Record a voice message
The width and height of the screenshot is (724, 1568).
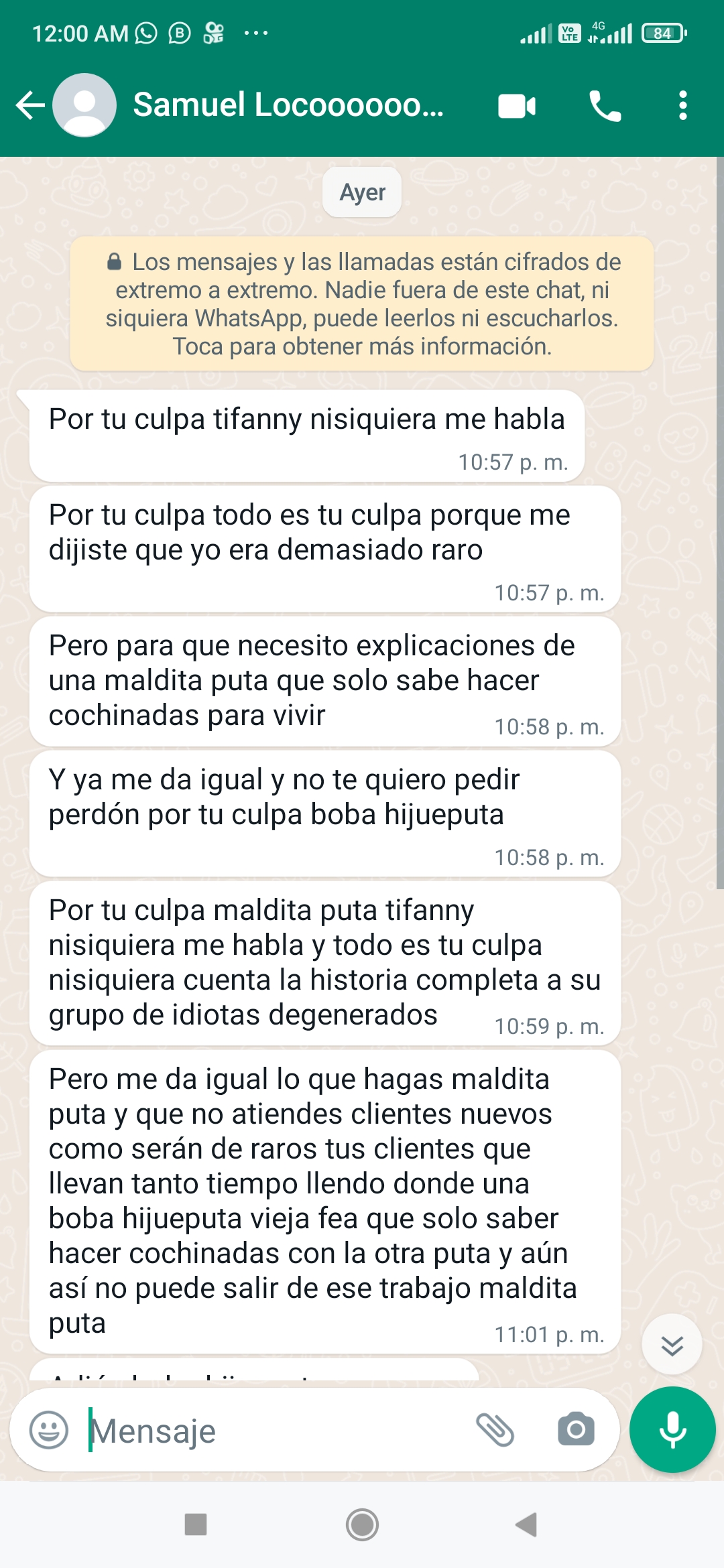pos(672,1429)
